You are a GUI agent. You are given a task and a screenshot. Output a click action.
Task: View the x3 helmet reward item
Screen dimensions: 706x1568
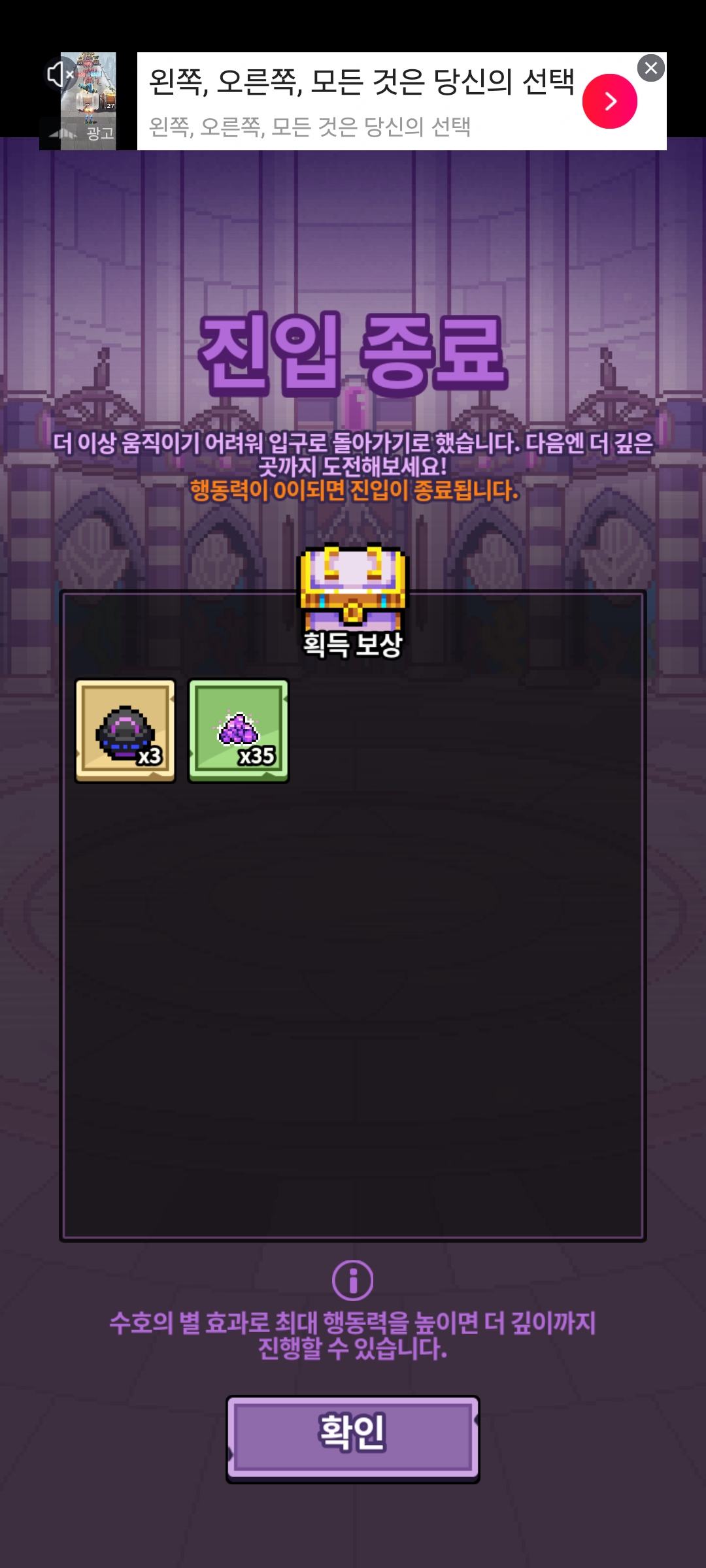click(x=126, y=730)
